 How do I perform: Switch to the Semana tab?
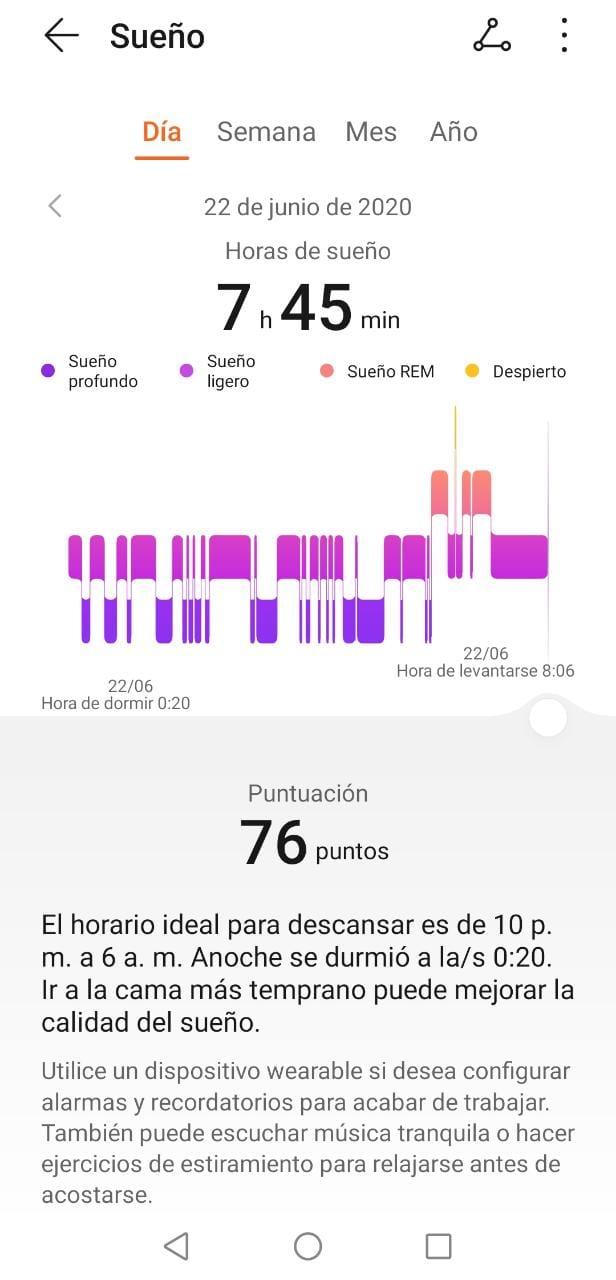[266, 132]
